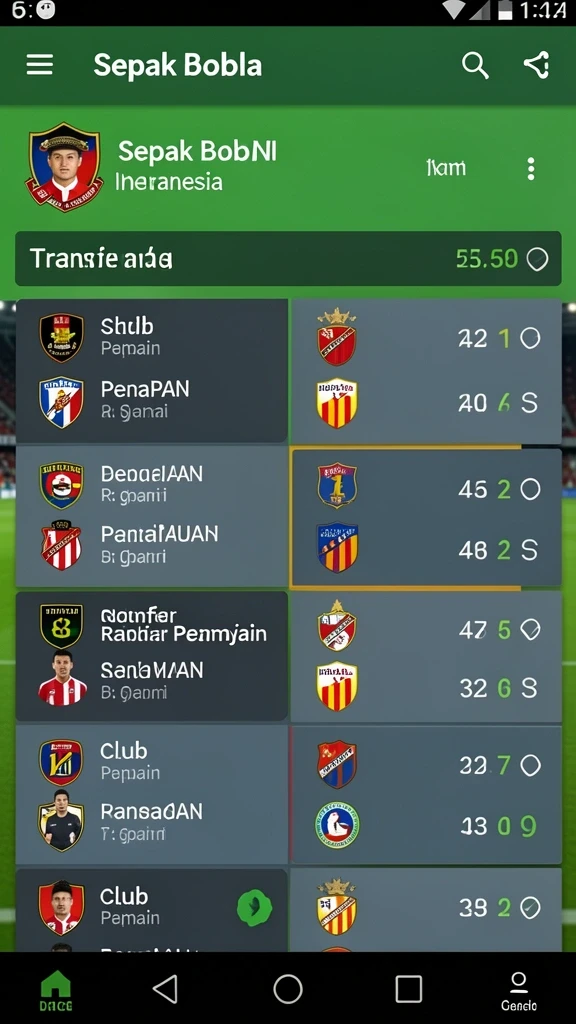Share this page via share icon
Screen dimensions: 576x1024
pyautogui.click(x=536, y=65)
